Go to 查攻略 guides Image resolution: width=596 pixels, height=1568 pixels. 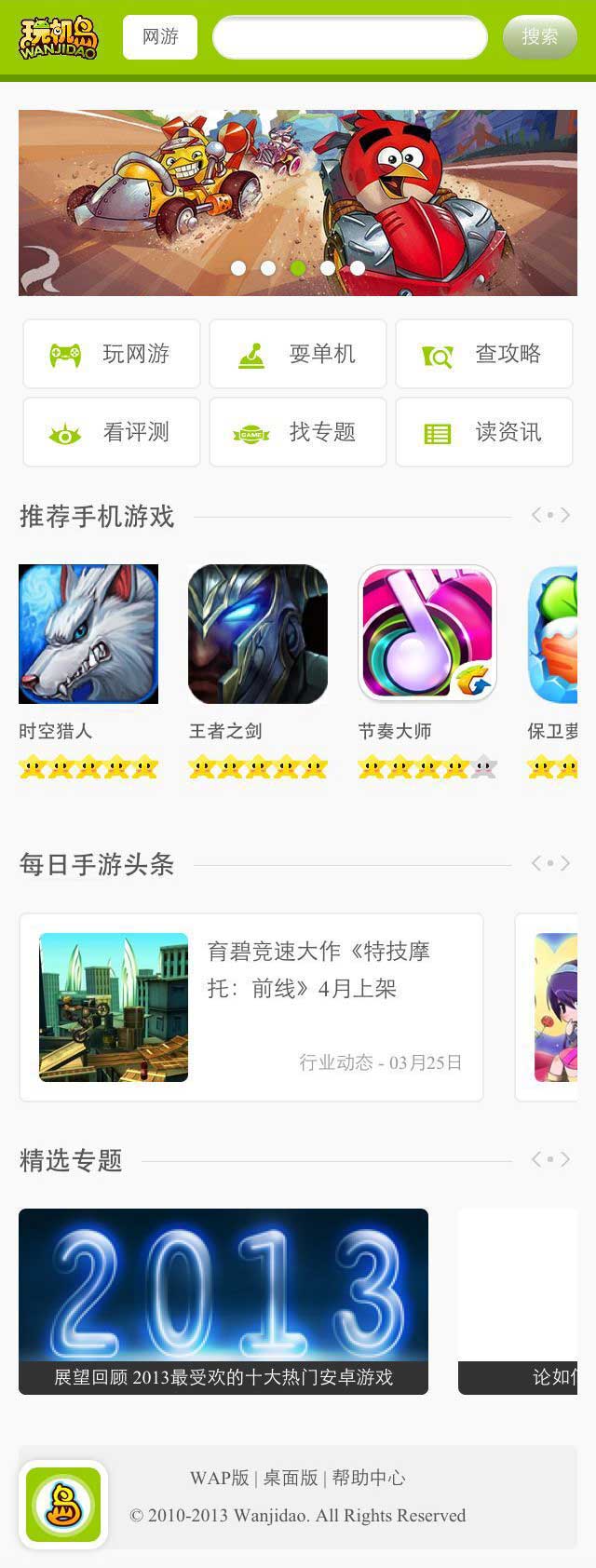click(484, 354)
